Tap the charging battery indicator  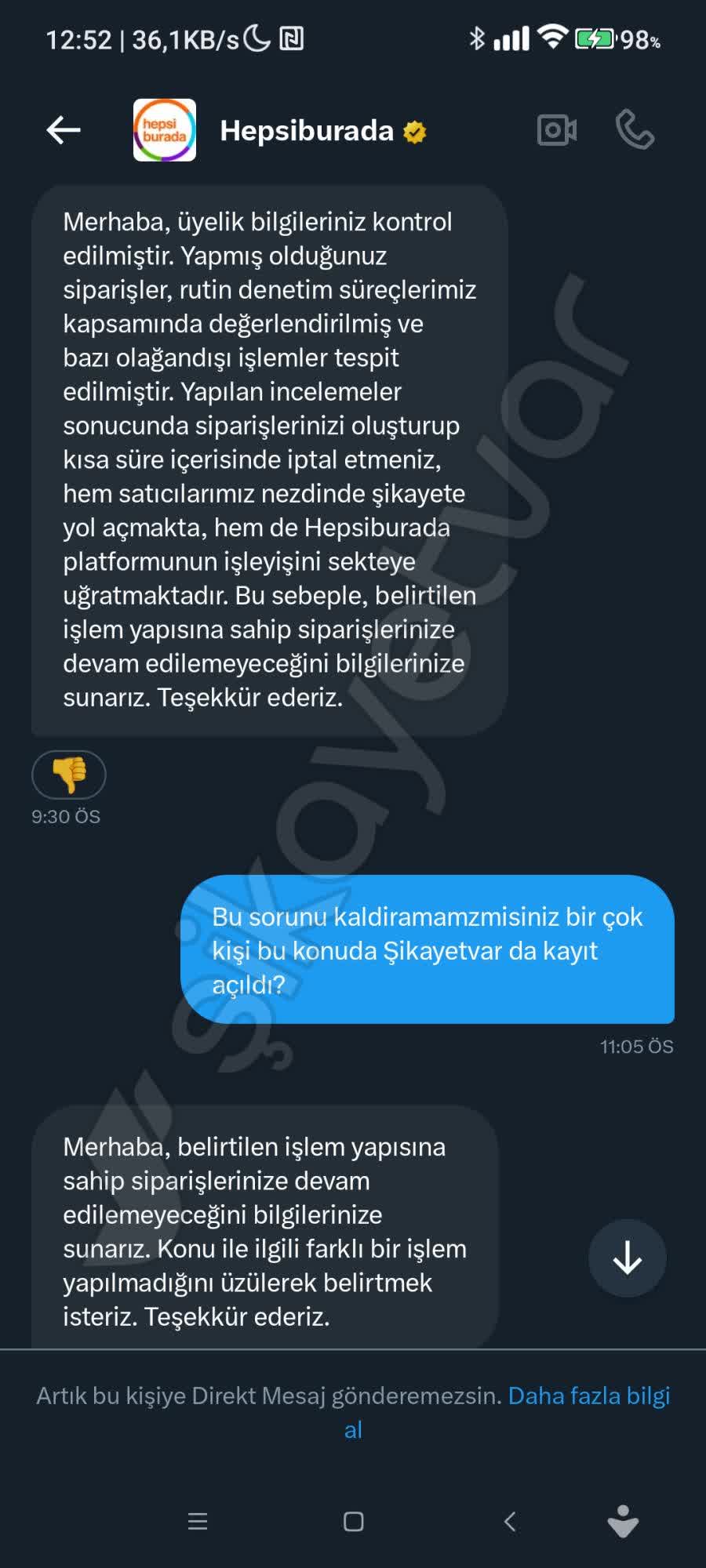point(598,37)
